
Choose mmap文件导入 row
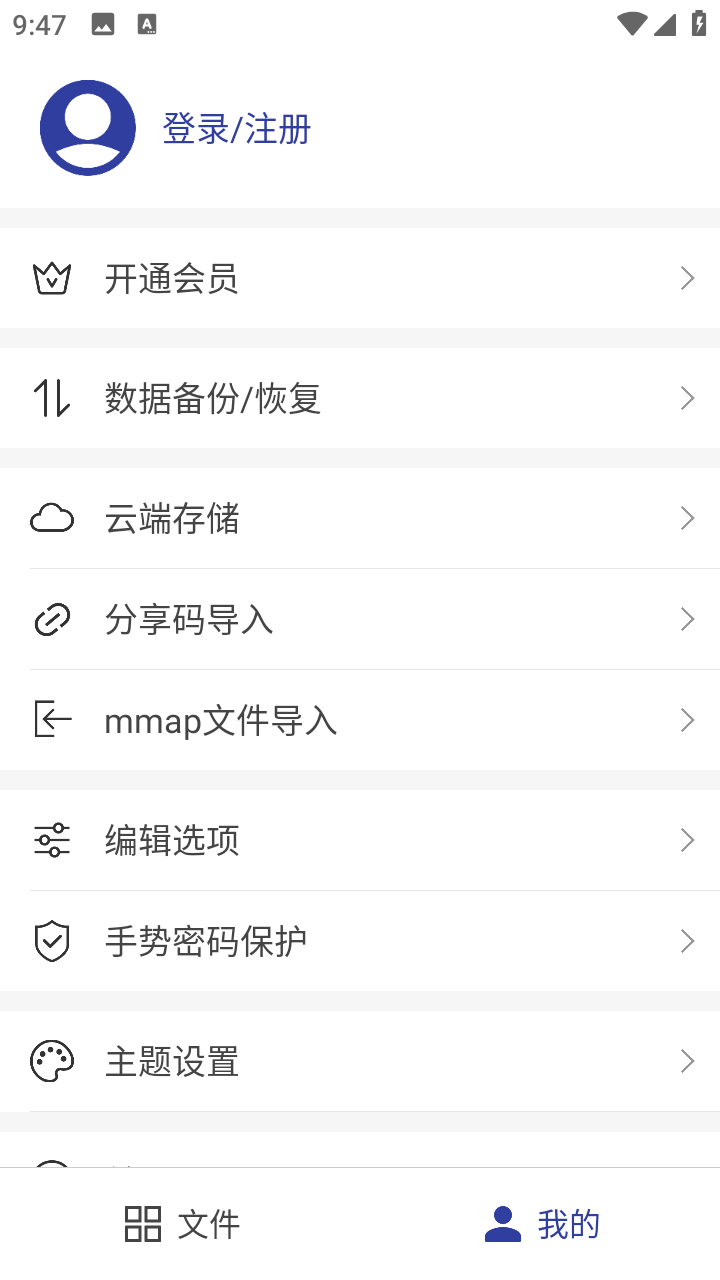(360, 720)
